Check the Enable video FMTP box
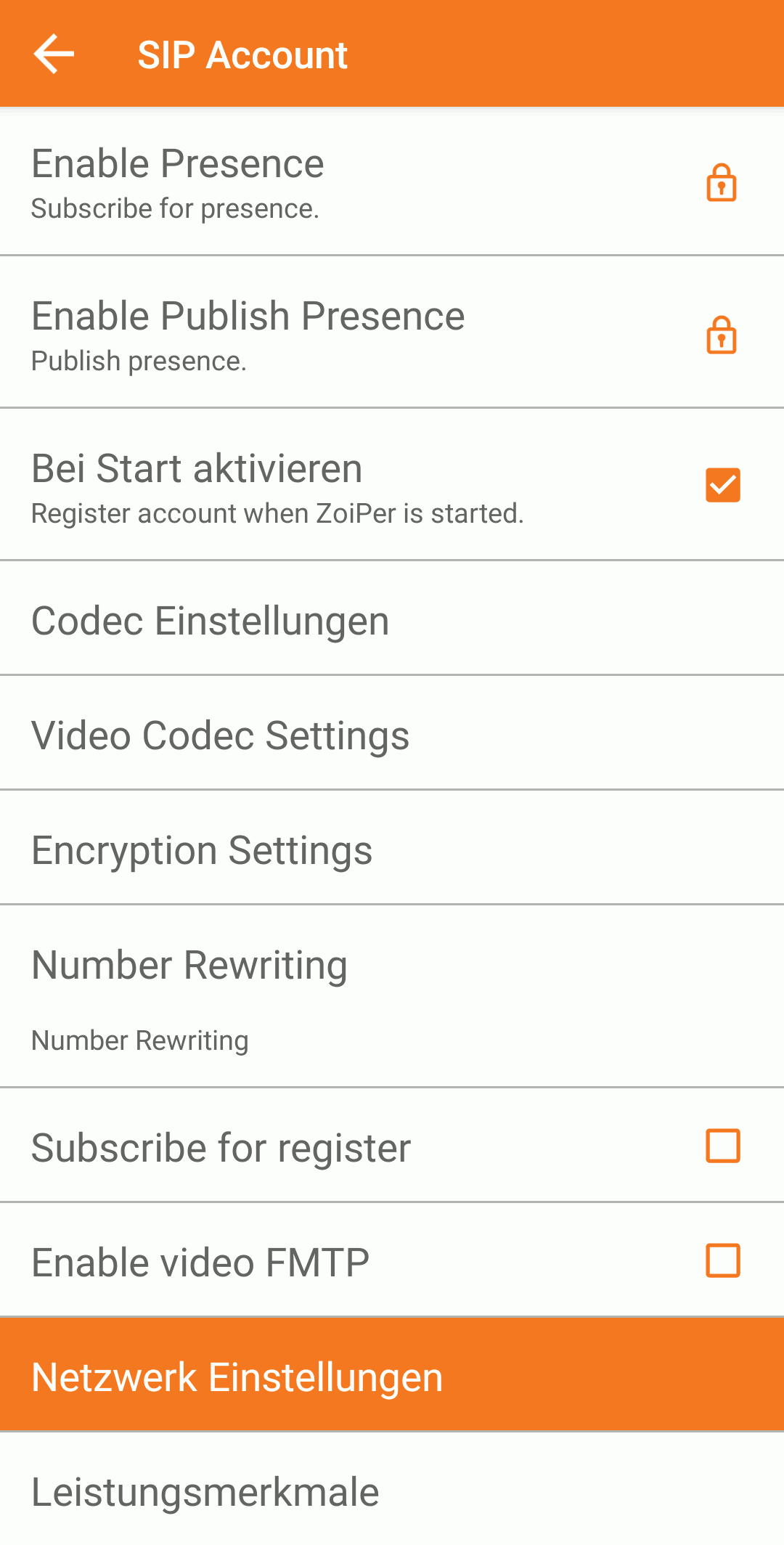This screenshot has width=784, height=1545. pos(723,1261)
